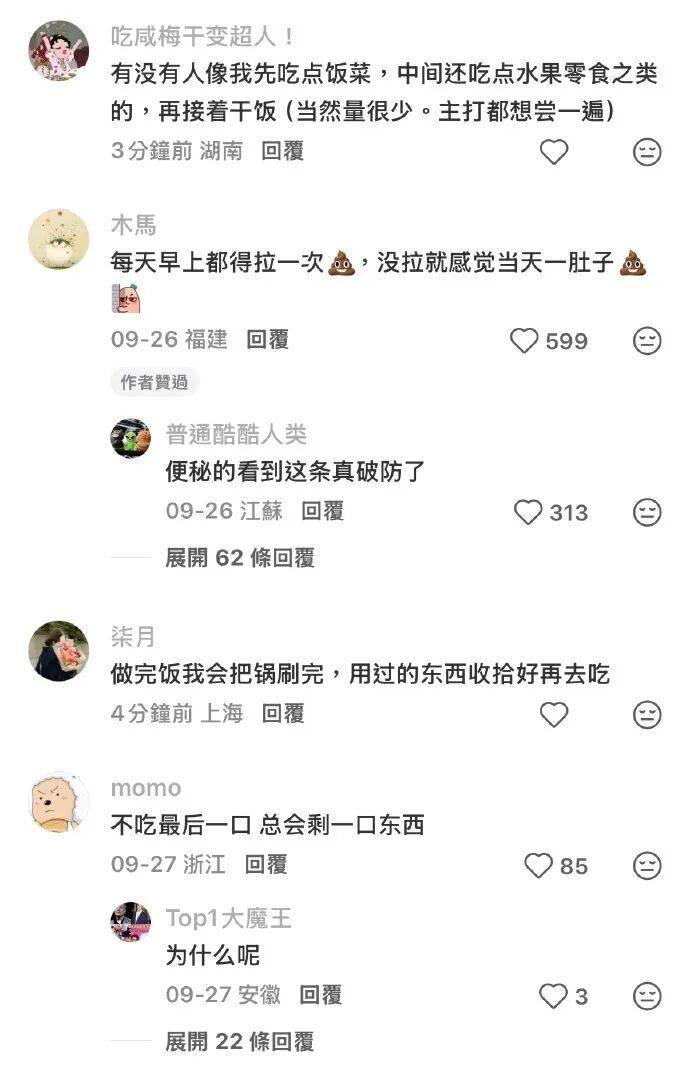The width and height of the screenshot is (690, 1078).
Task: Reply to momo's comment
Action: point(266,864)
